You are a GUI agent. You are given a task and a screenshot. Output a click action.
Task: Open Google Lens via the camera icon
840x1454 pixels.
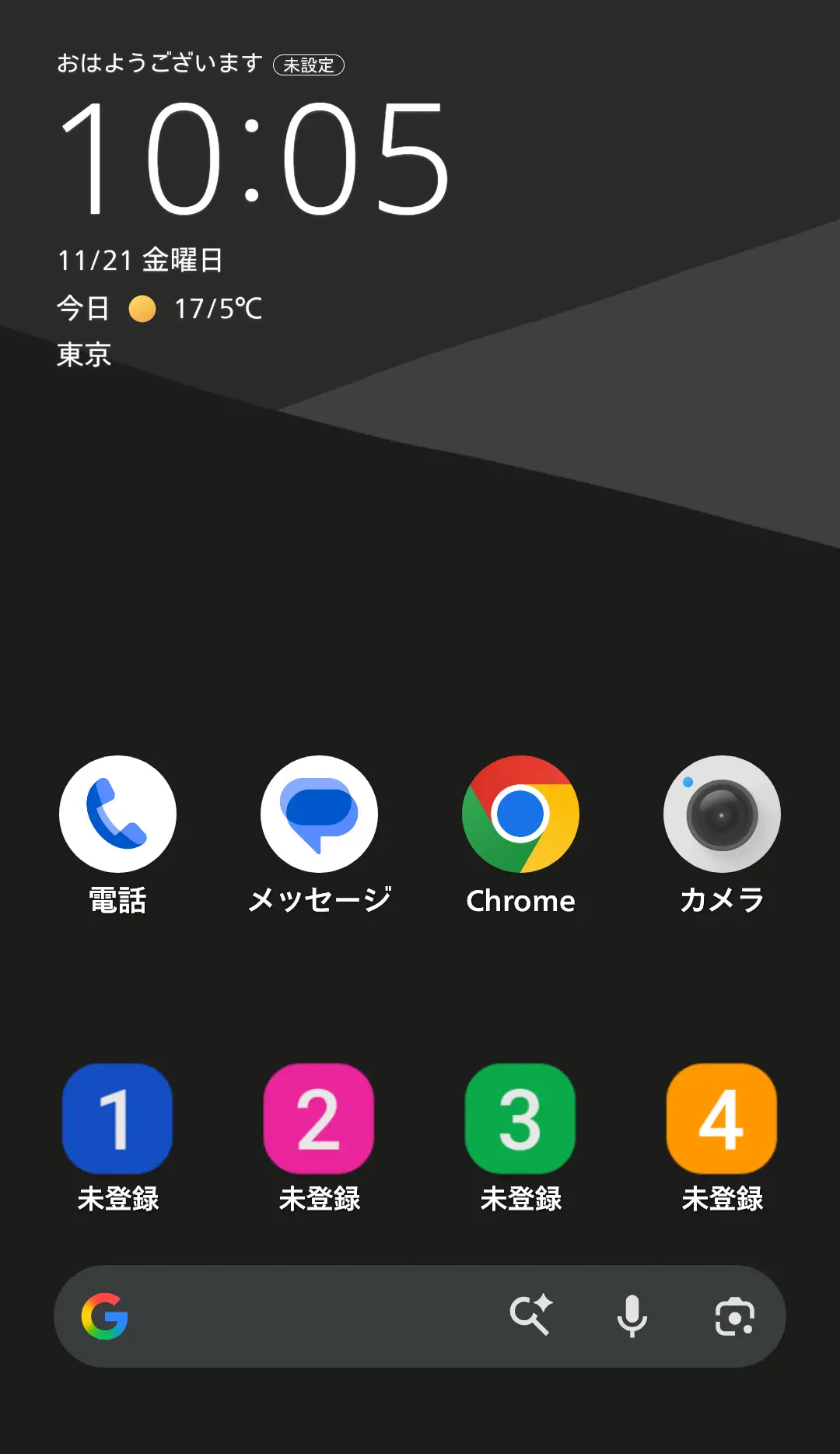(734, 1316)
